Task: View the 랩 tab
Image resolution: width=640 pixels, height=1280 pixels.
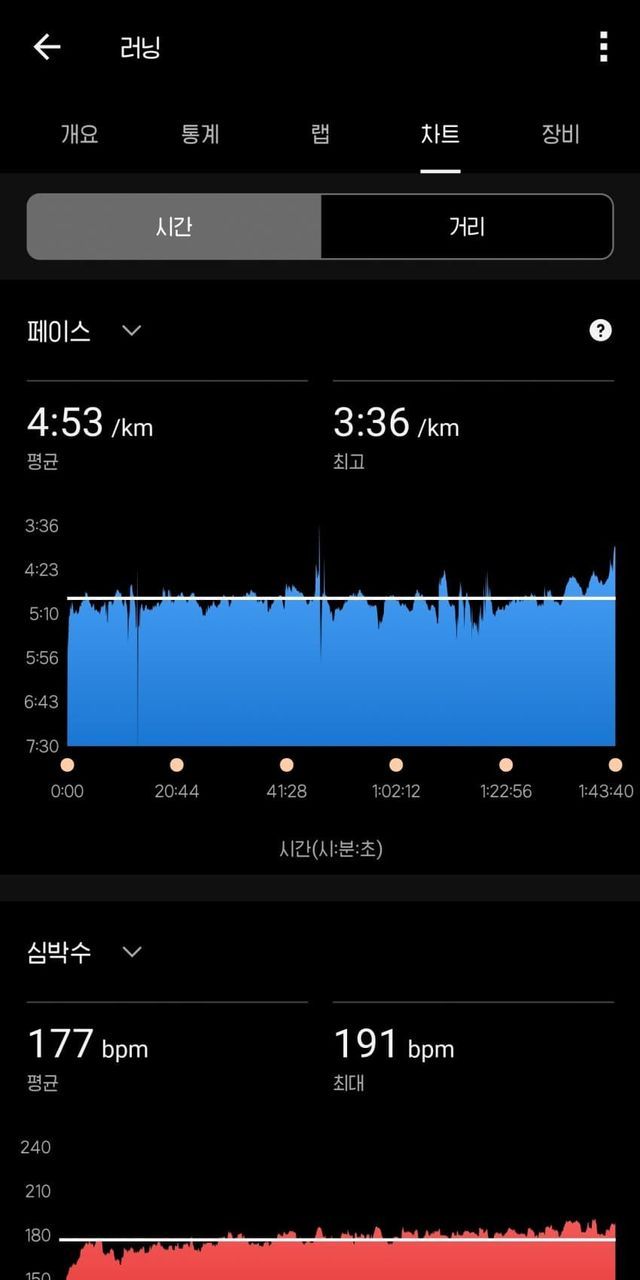Action: point(320,134)
